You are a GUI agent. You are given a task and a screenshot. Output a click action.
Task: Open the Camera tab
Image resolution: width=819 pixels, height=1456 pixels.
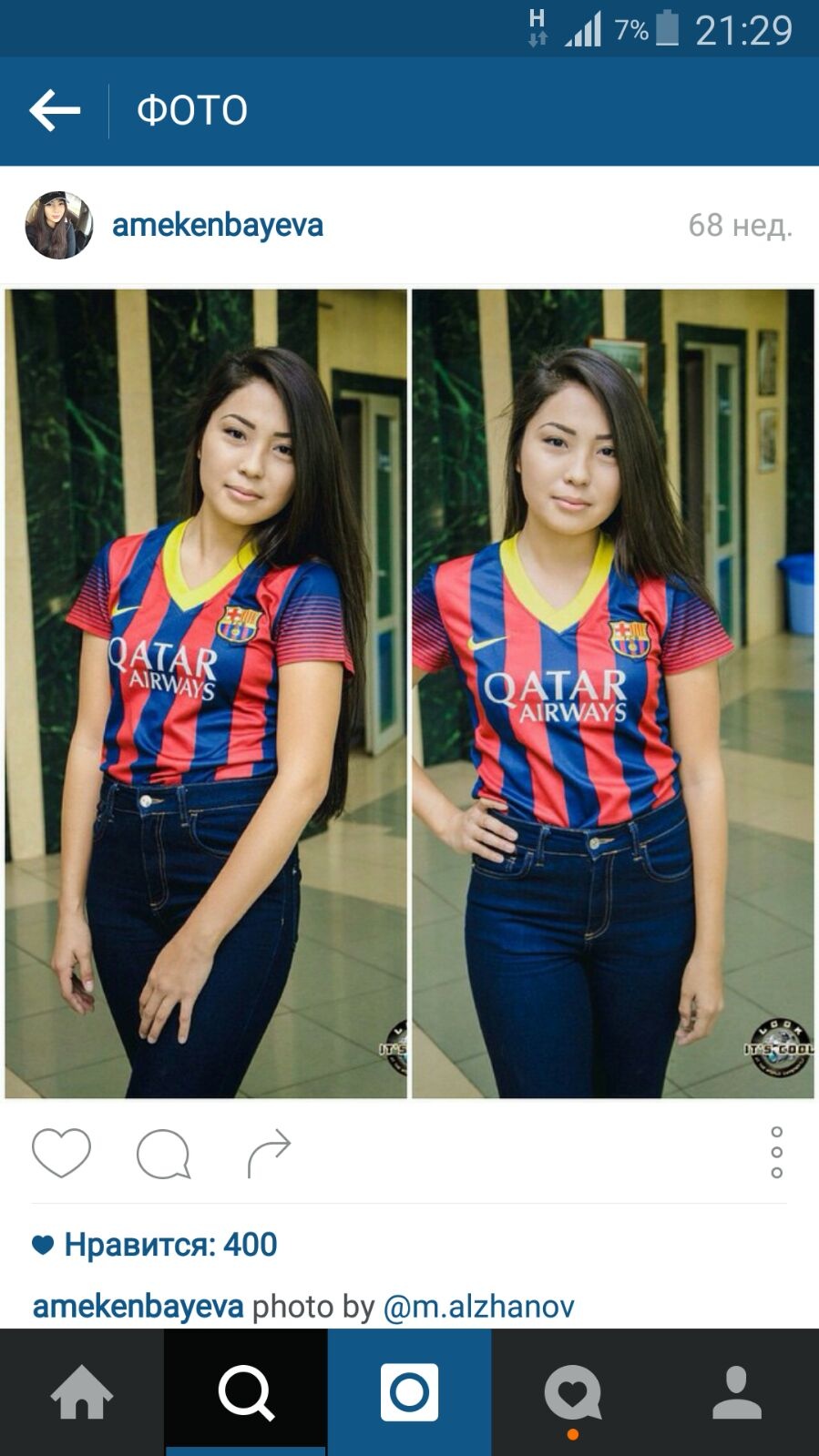(x=409, y=1392)
